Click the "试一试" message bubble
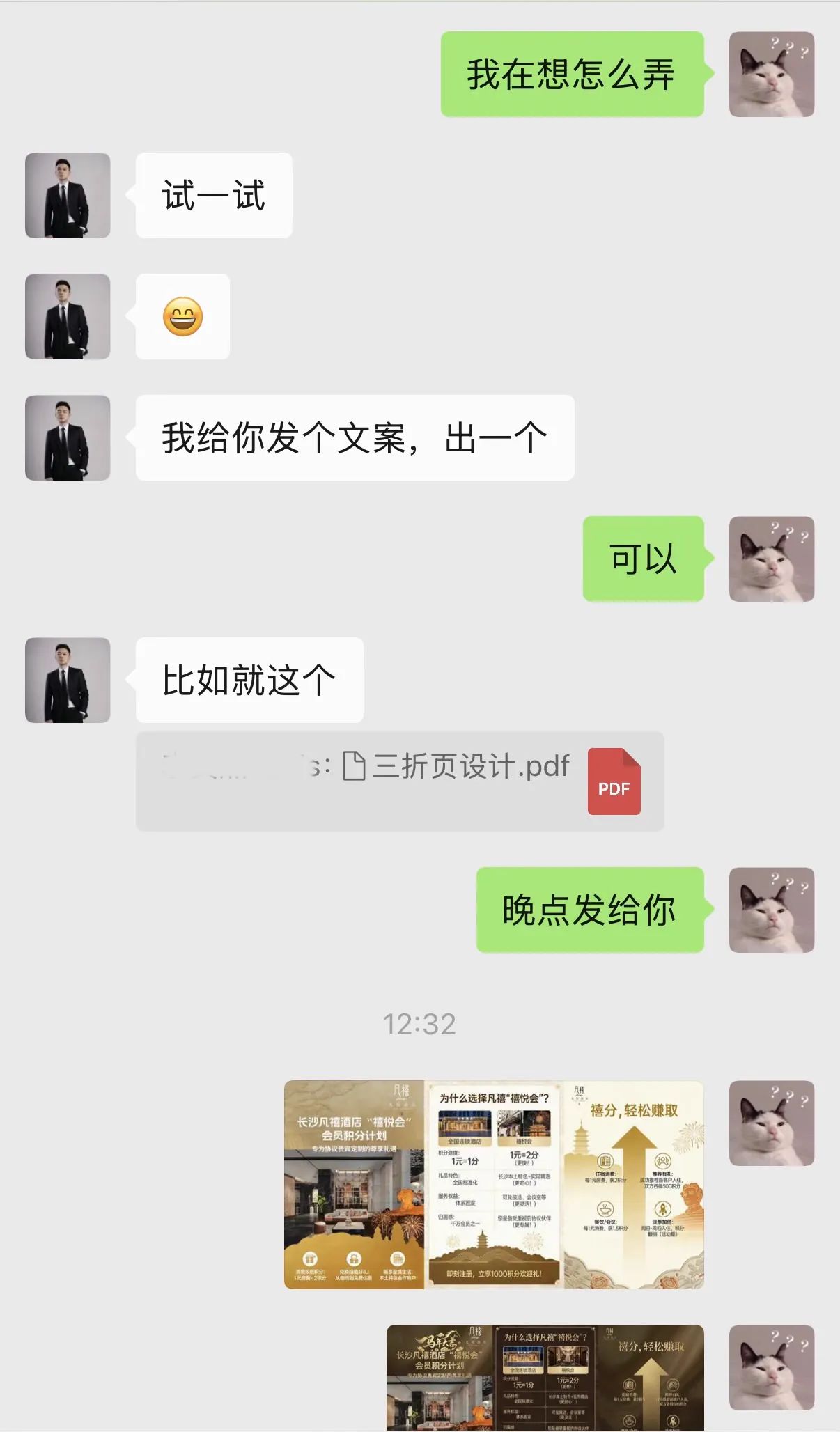This screenshot has width=840, height=1432. coord(213,196)
